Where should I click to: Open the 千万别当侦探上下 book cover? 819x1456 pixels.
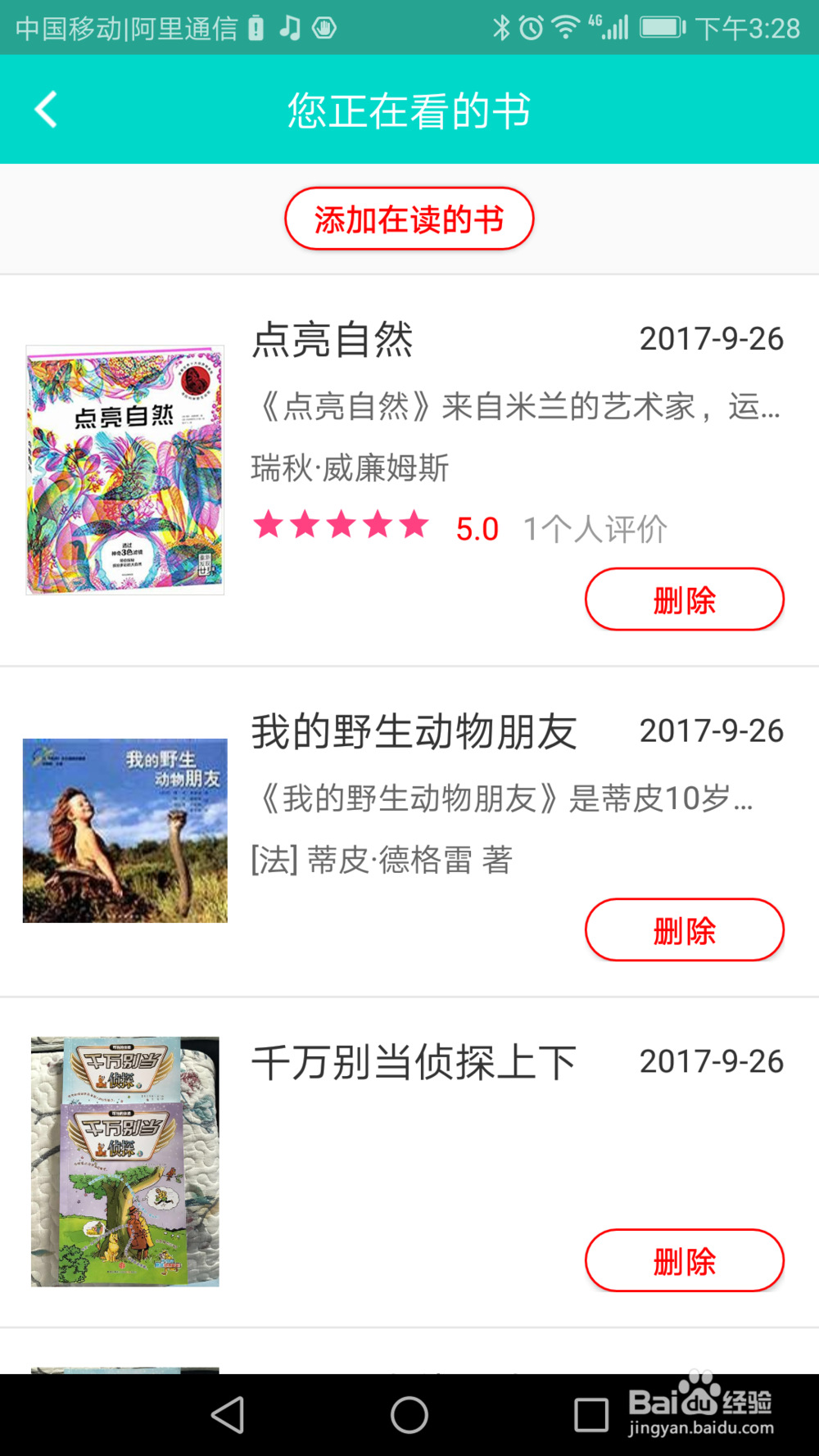[x=125, y=1161]
